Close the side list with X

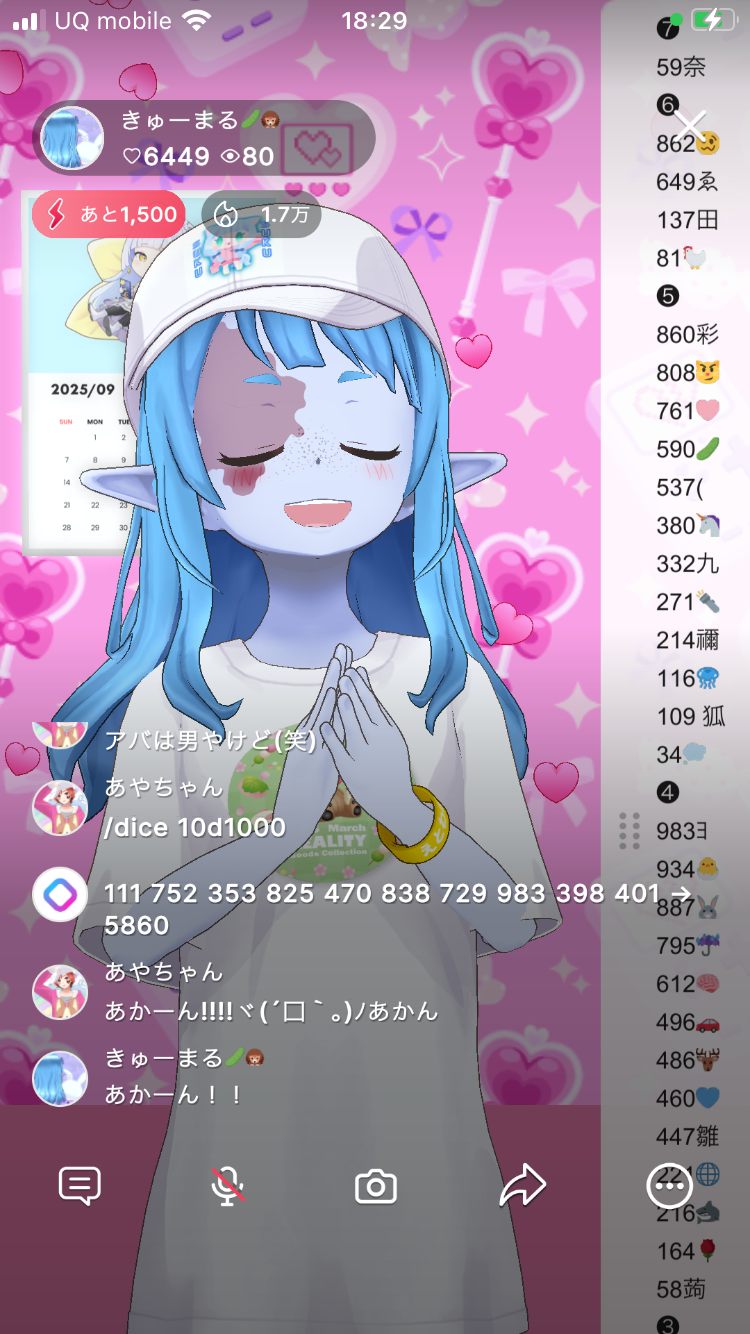click(690, 125)
